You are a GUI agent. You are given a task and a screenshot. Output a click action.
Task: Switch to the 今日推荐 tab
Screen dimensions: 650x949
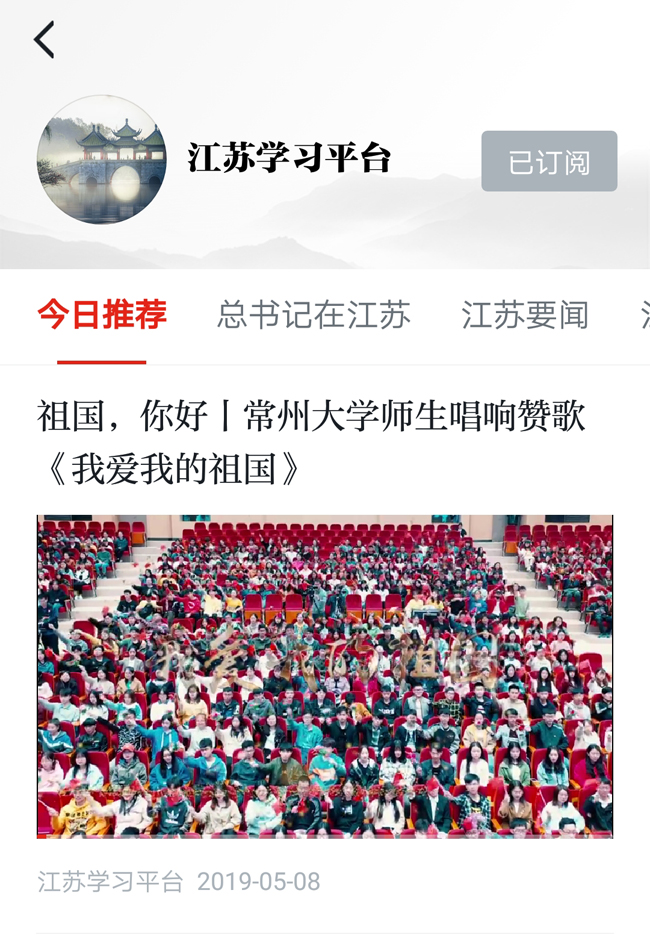point(102,315)
